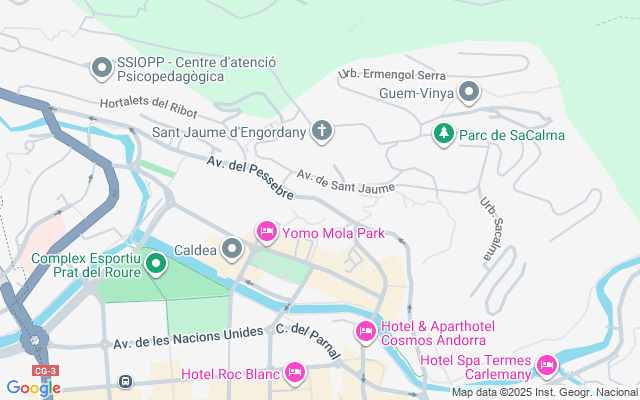
Task: Select Hotel Spa Termes Carlemany pin
Action: click(x=547, y=365)
